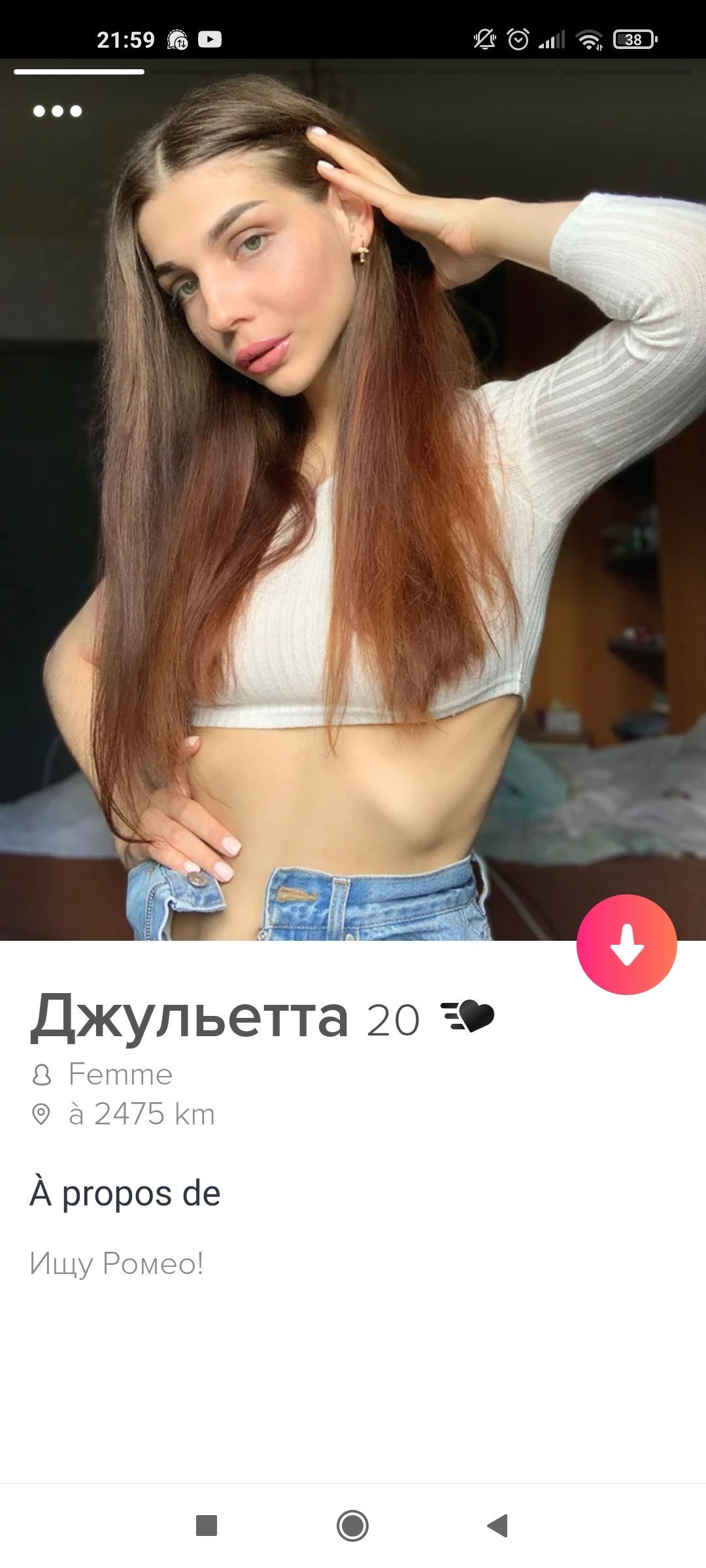Open the recent apps view
The image size is (706, 1568).
pos(207,1526)
